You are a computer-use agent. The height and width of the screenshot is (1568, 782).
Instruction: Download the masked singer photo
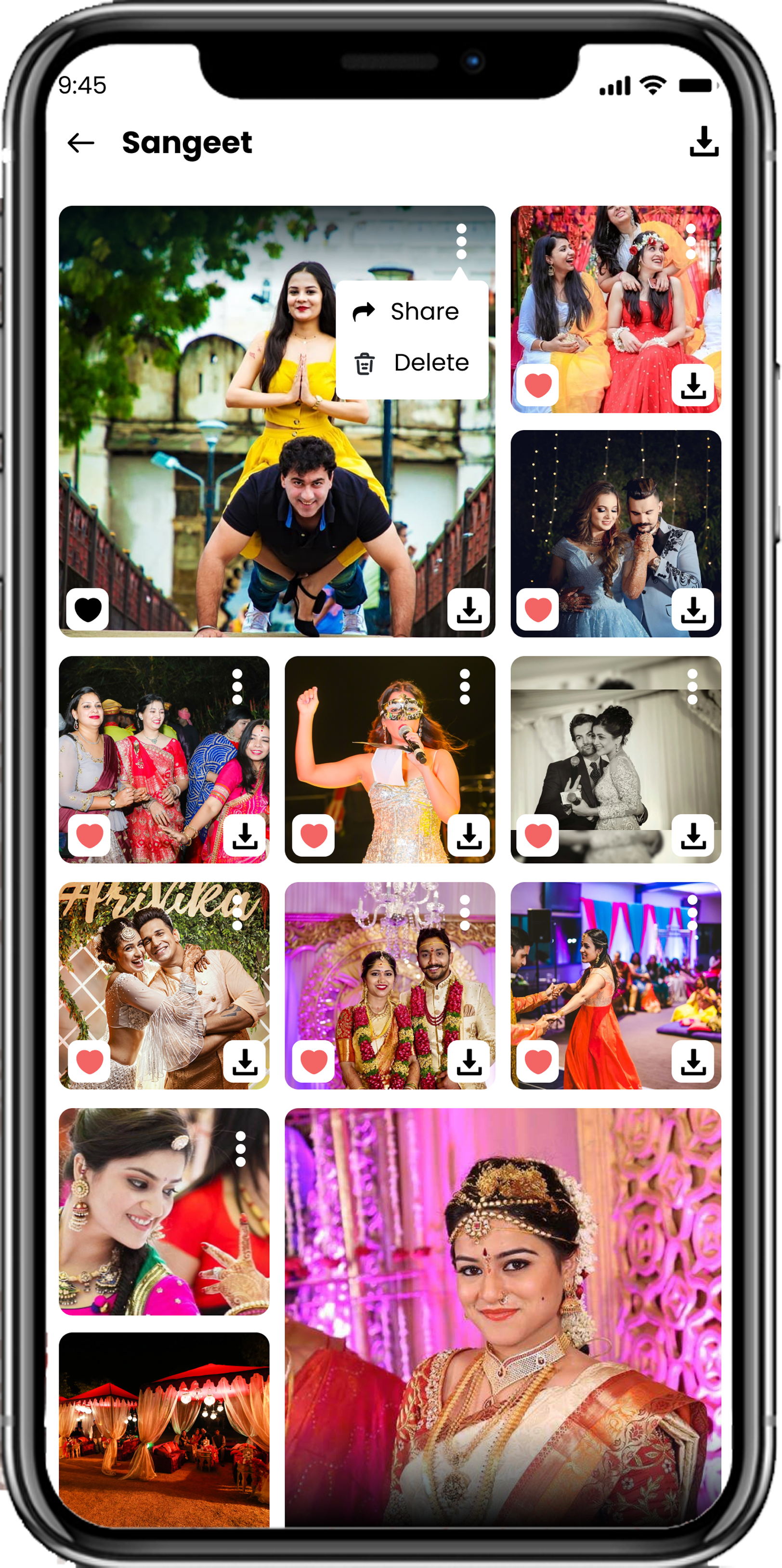pyautogui.click(x=469, y=835)
